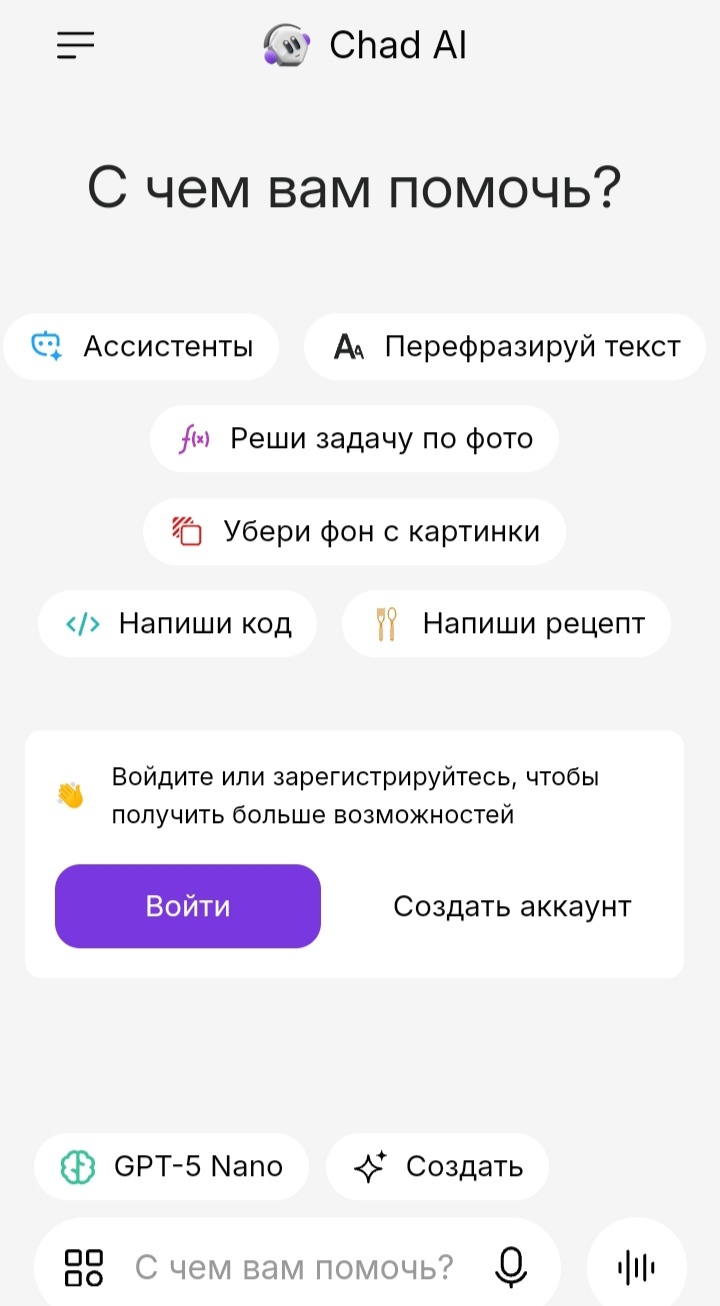Open the GPT-5 Nano model selector
The width and height of the screenshot is (720, 1306).
172,1166
